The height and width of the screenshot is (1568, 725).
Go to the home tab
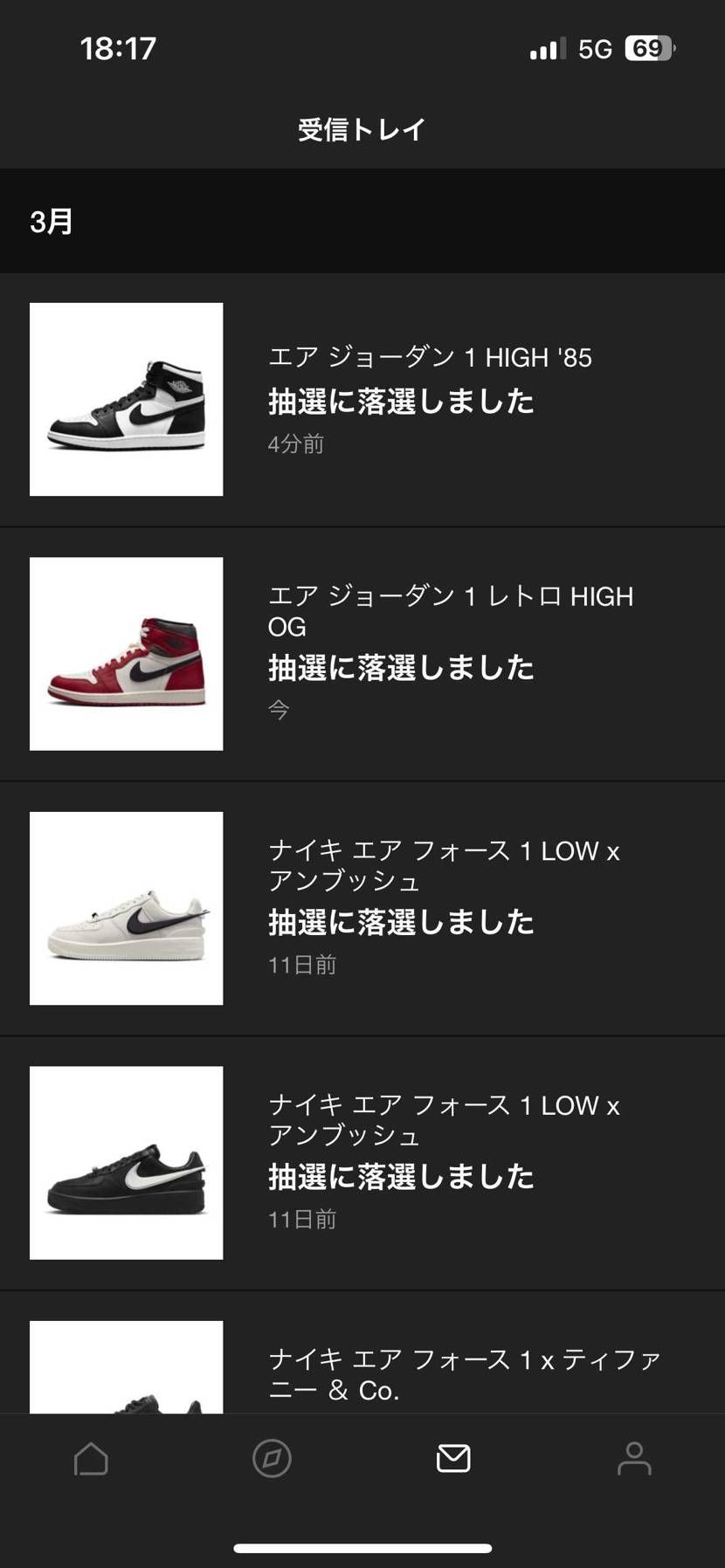(91, 1459)
